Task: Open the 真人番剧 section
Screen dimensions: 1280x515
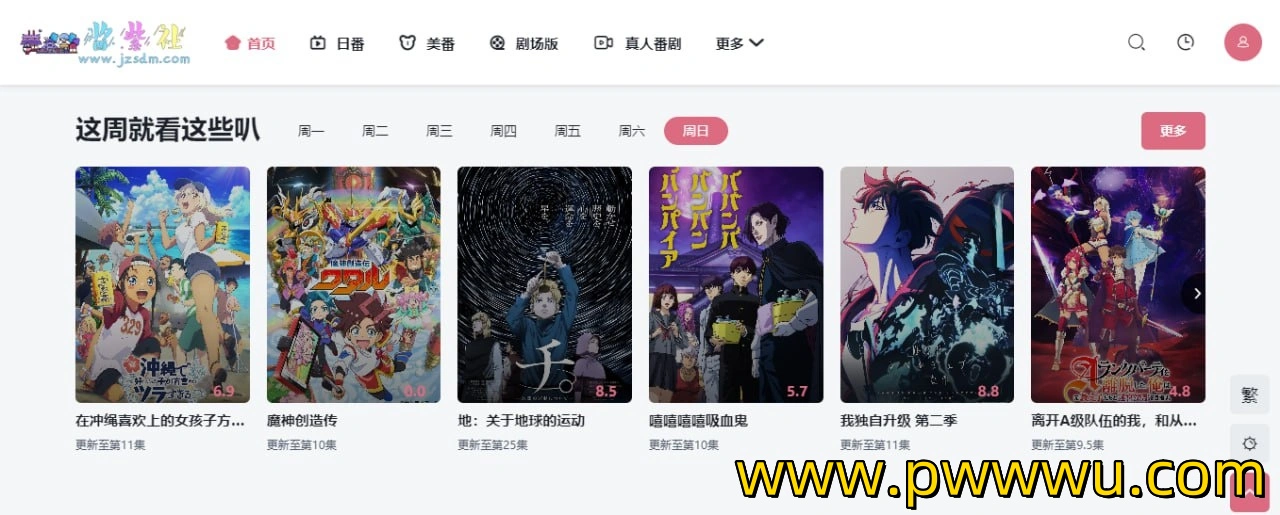Action: 638,43
